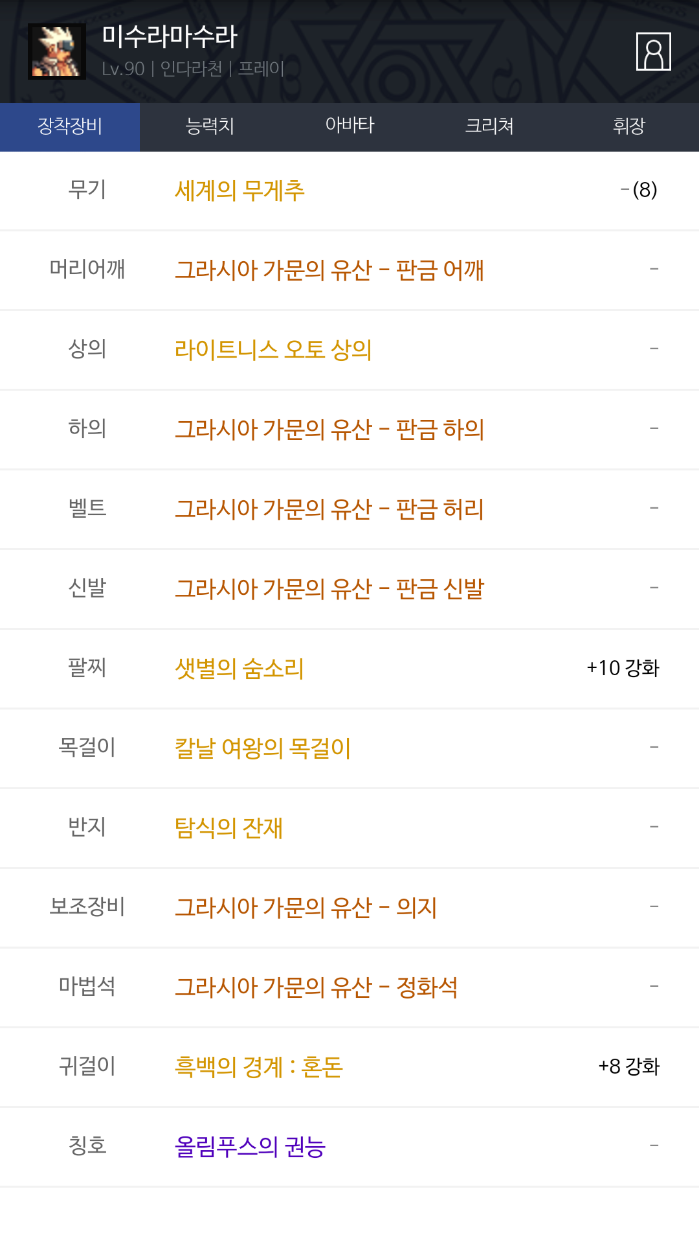Image resolution: width=699 pixels, height=1244 pixels.
Task: View ring 탐식의 잔재 details
Action: coord(229,828)
